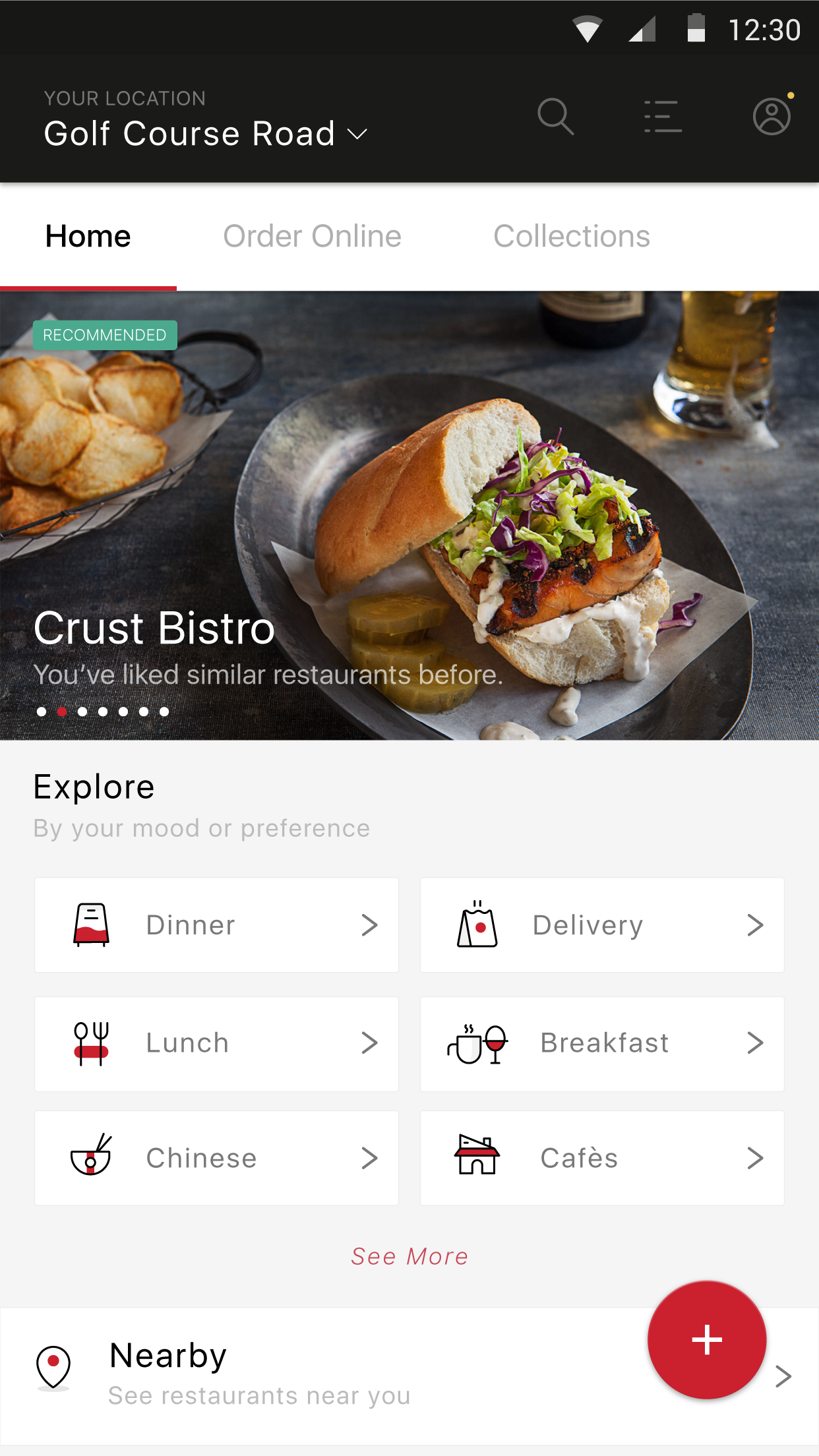Image resolution: width=819 pixels, height=1456 pixels.
Task: Explore Dinner restaurants
Action: (x=216, y=925)
